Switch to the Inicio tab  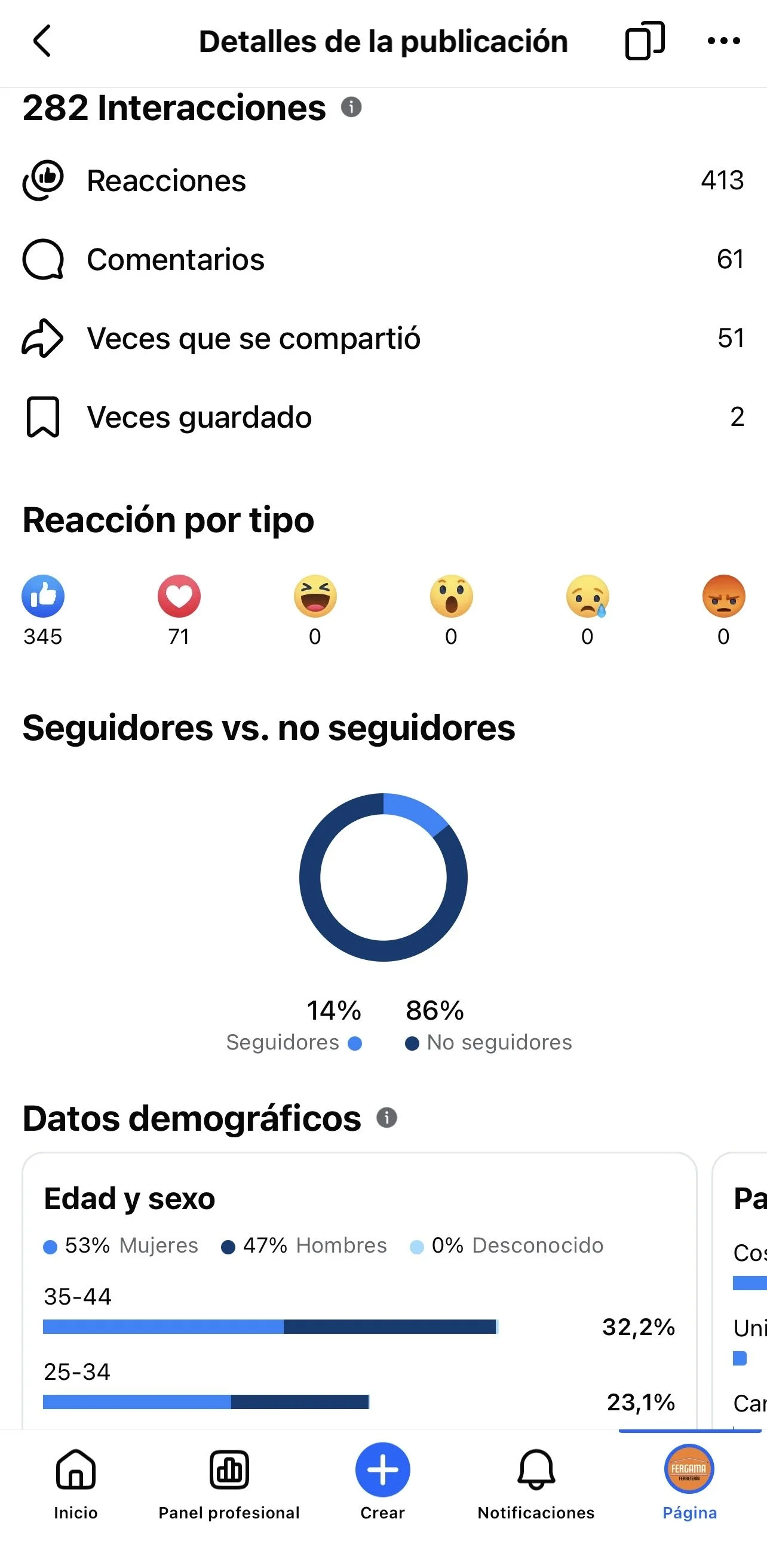pos(75,1484)
